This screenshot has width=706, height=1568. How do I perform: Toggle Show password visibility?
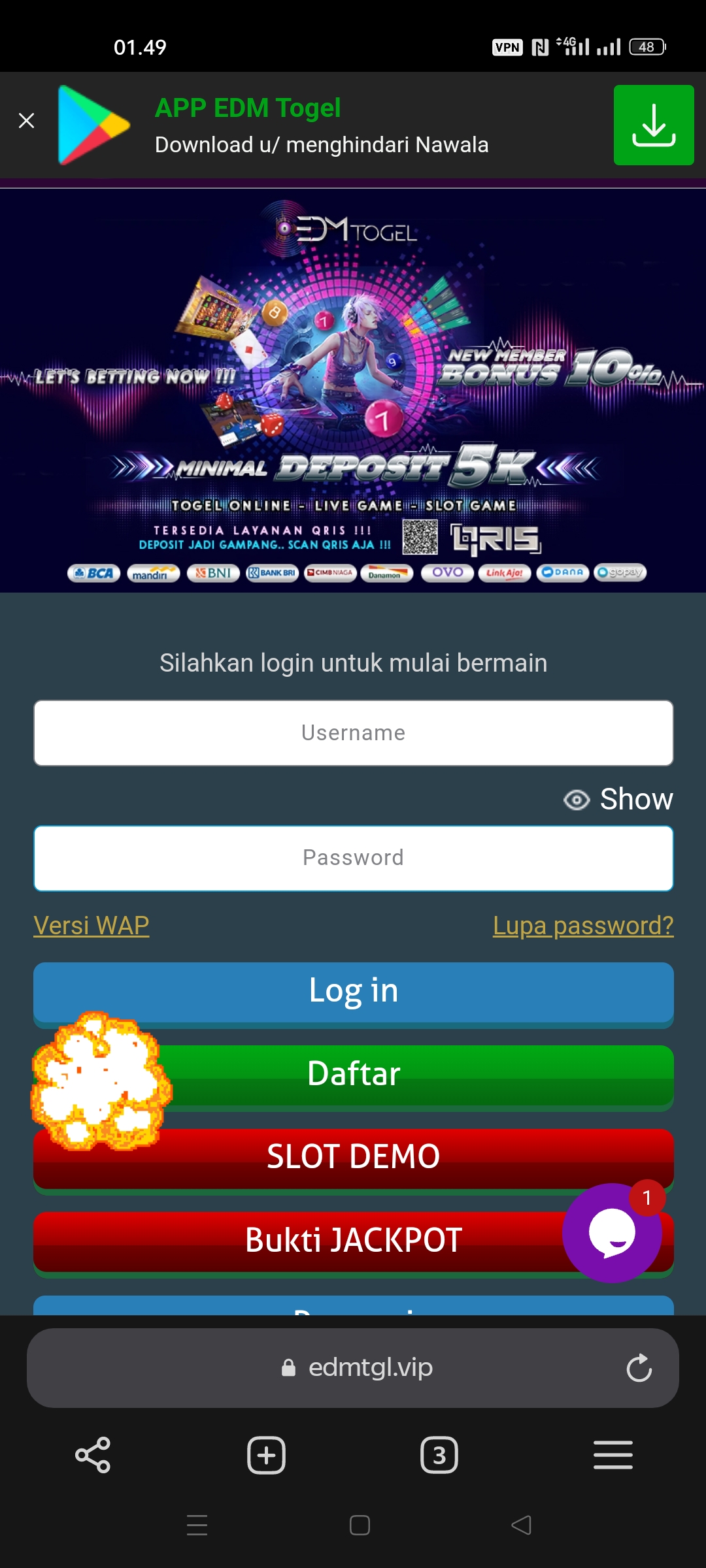click(618, 799)
